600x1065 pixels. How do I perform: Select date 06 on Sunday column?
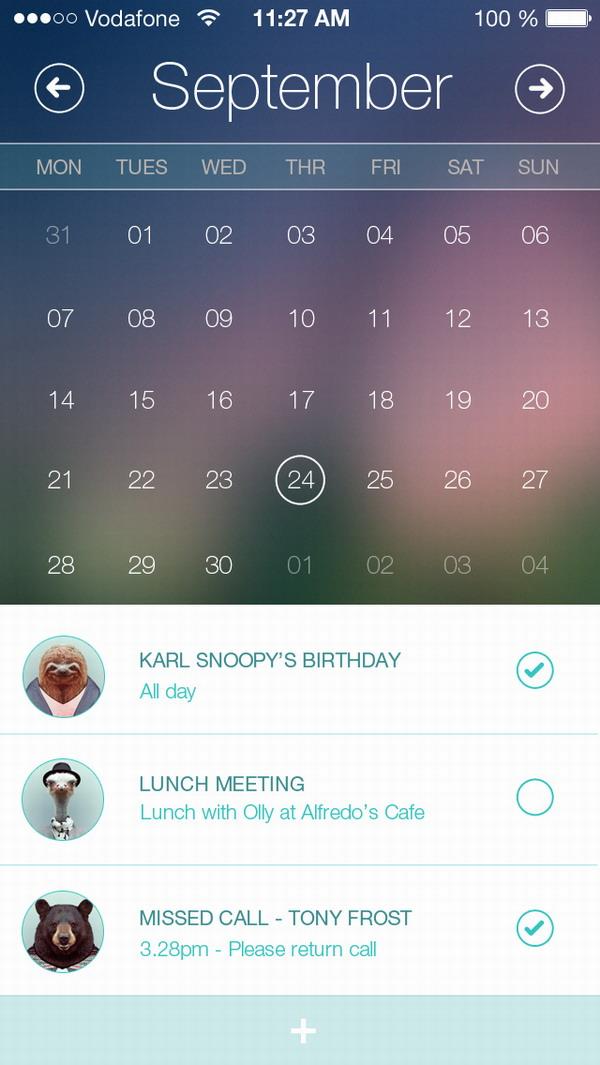coord(535,235)
